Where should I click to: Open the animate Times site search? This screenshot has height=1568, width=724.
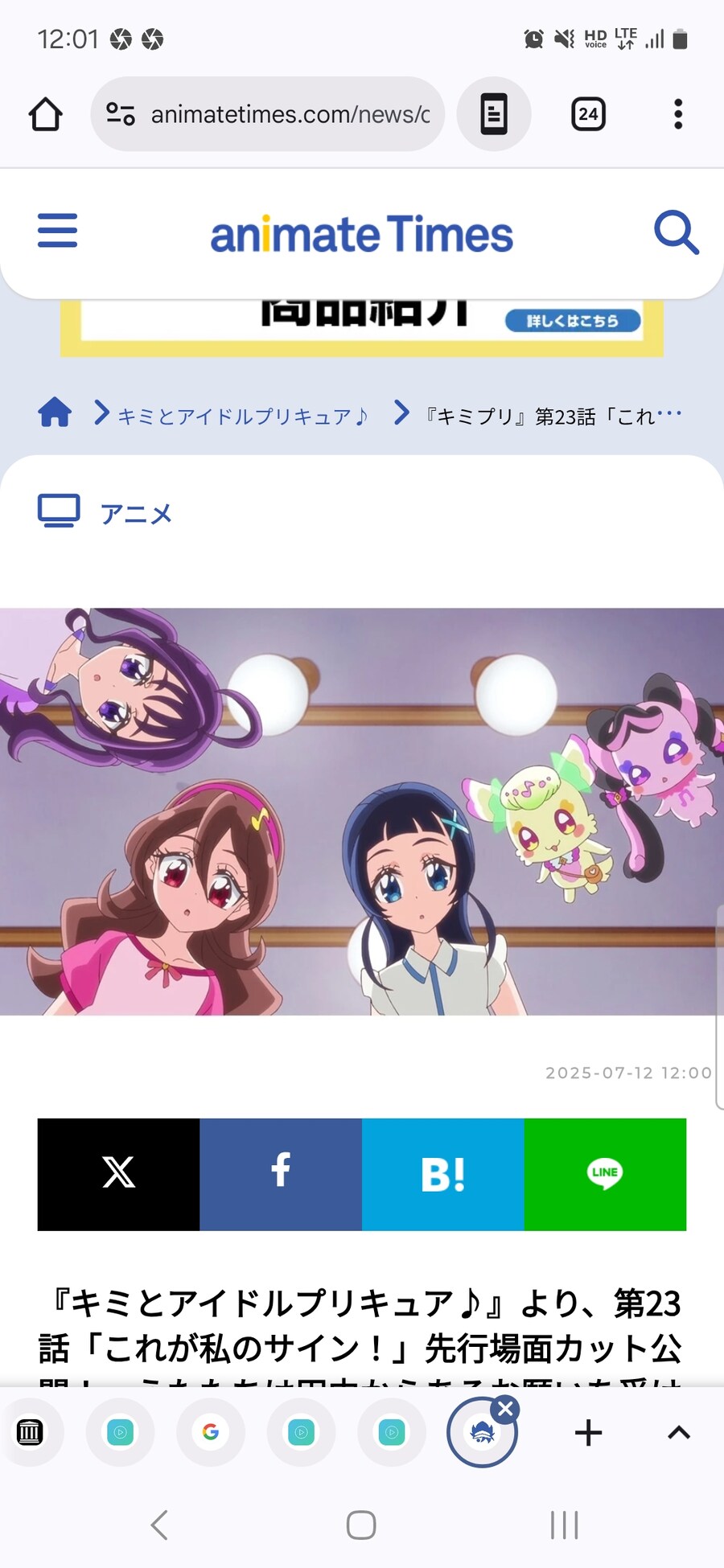click(676, 233)
